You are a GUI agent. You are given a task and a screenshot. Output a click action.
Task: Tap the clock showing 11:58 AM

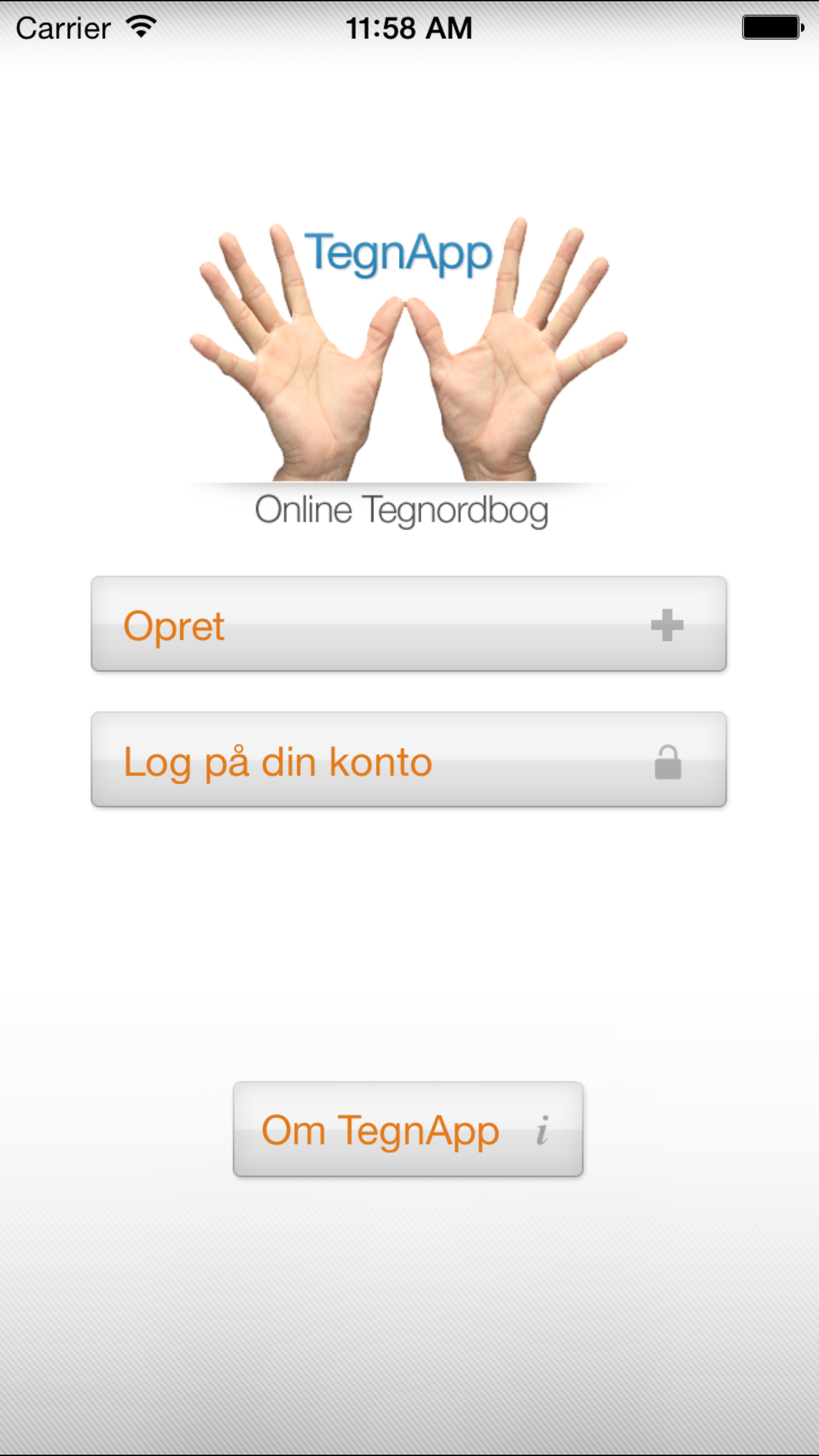[409, 28]
